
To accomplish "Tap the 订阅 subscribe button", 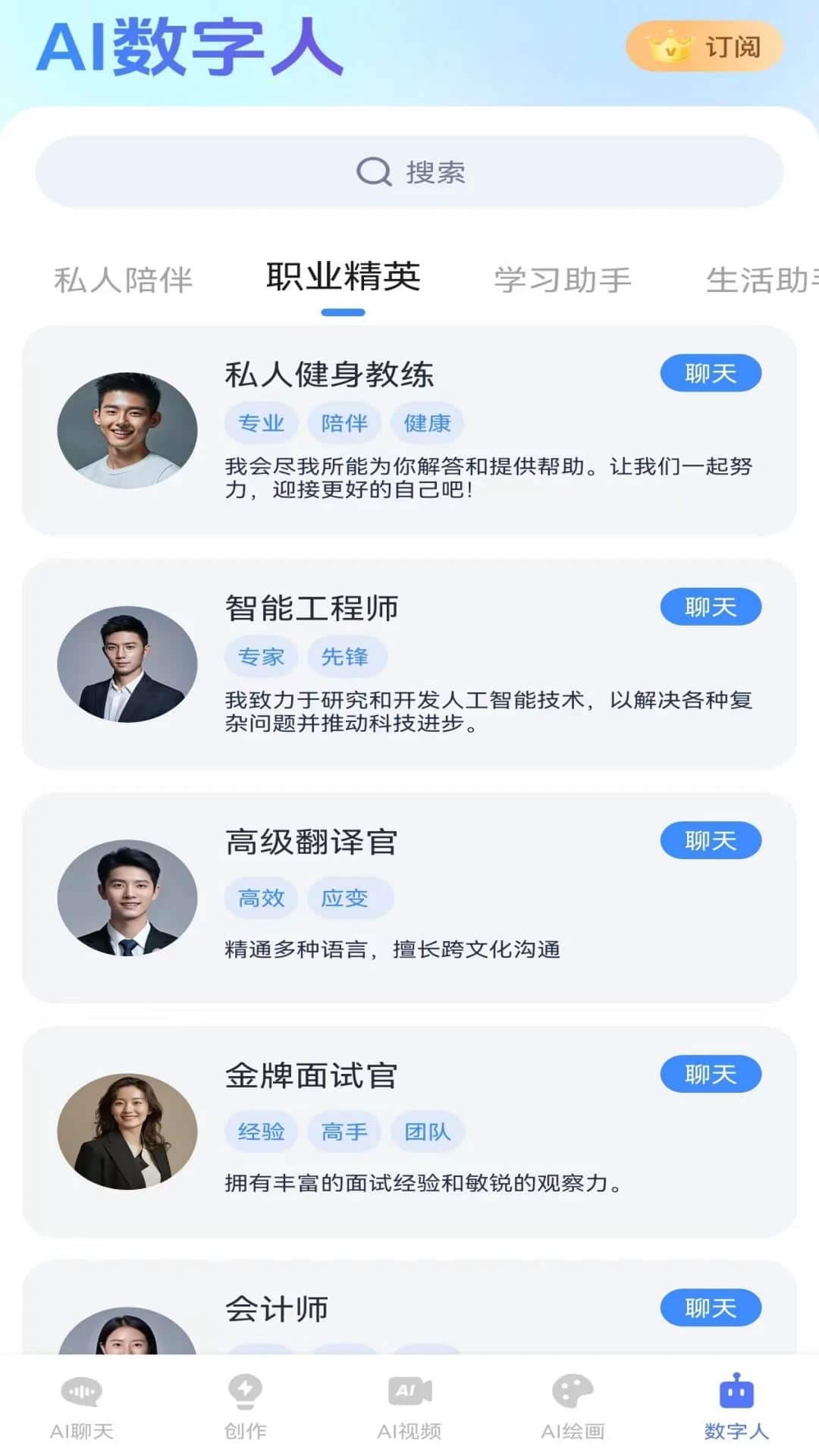I will [704, 47].
